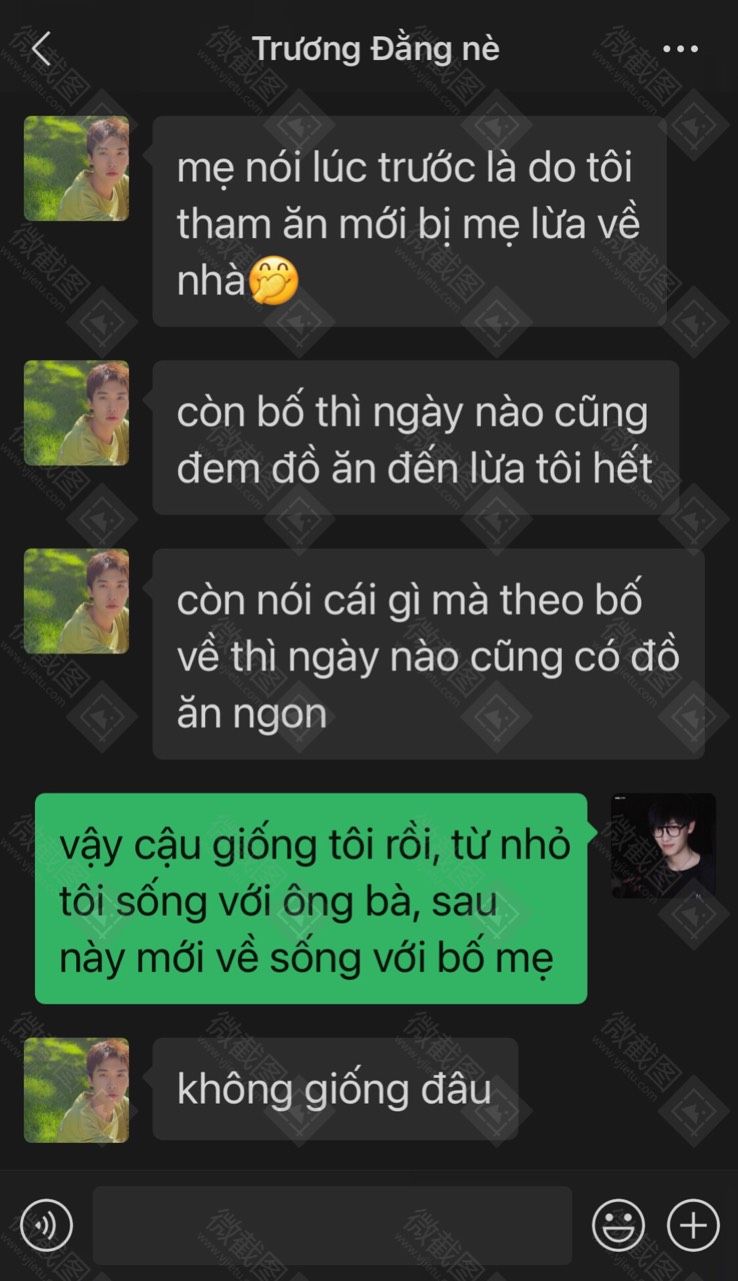Open the plus attachments menu
This screenshot has height=1281, width=738.
[x=693, y=1225]
